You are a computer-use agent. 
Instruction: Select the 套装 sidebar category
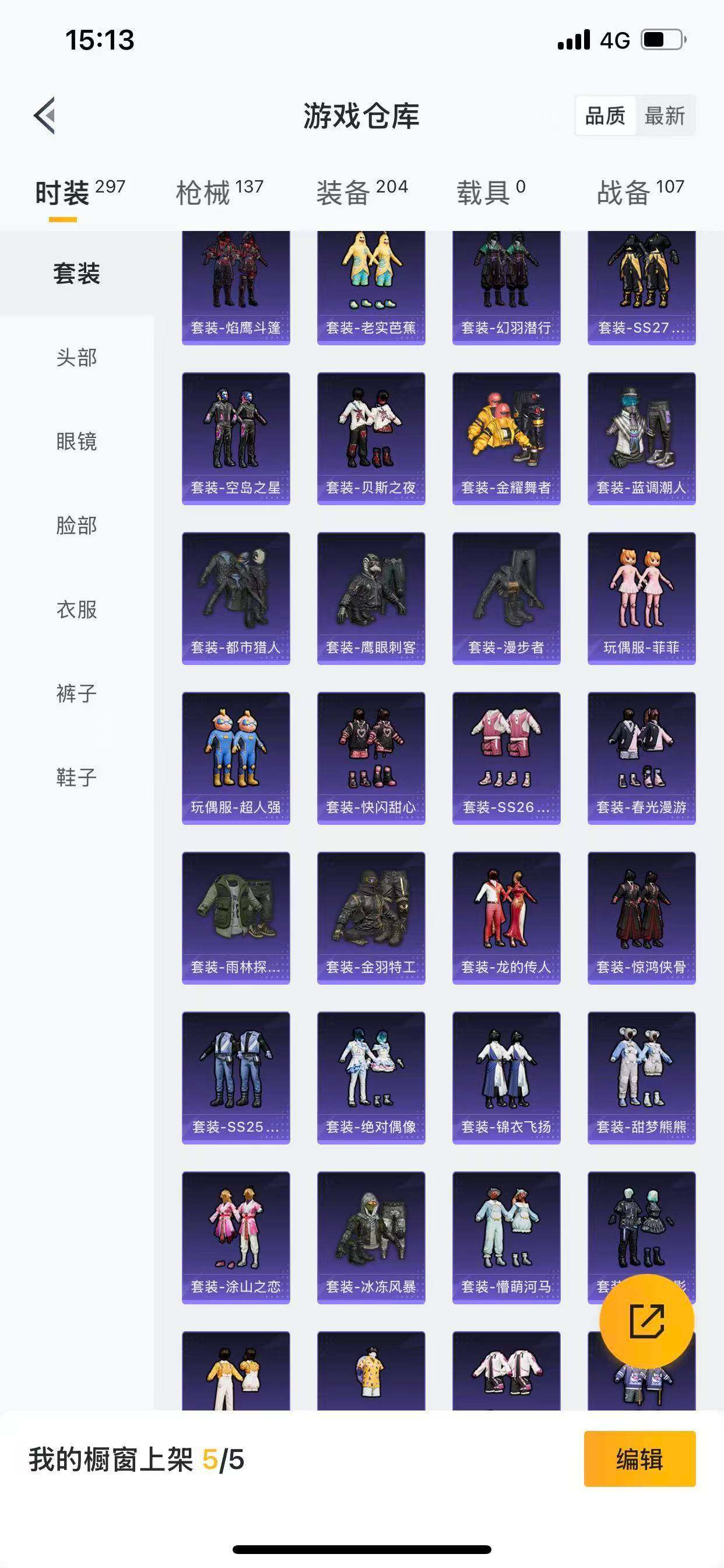click(77, 274)
